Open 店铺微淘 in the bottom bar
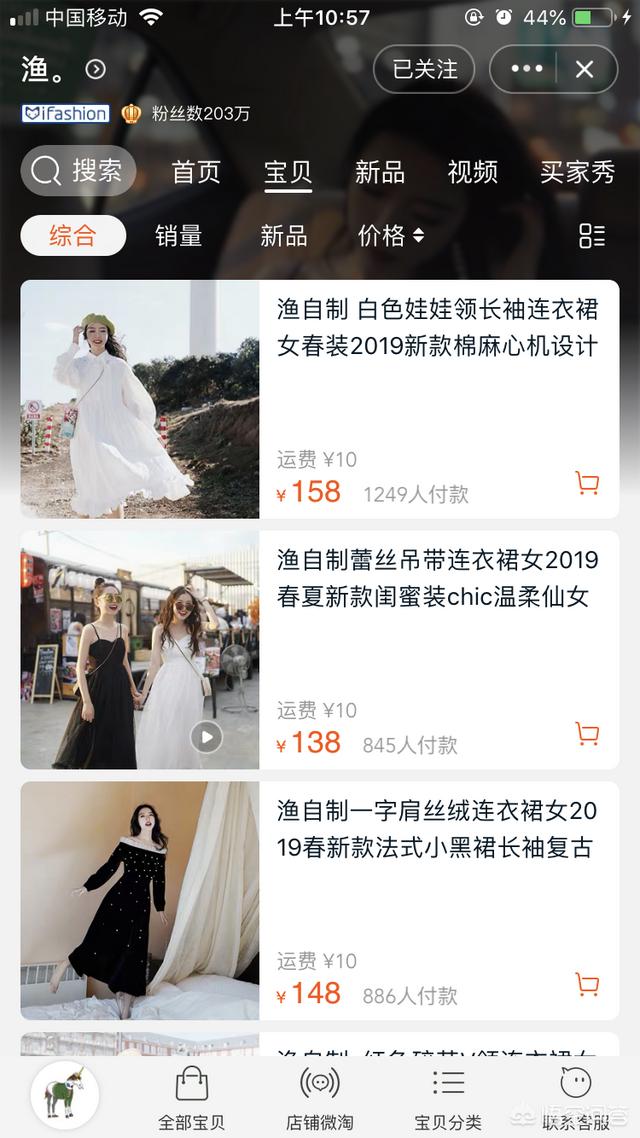The width and height of the screenshot is (640, 1138). 320,1098
